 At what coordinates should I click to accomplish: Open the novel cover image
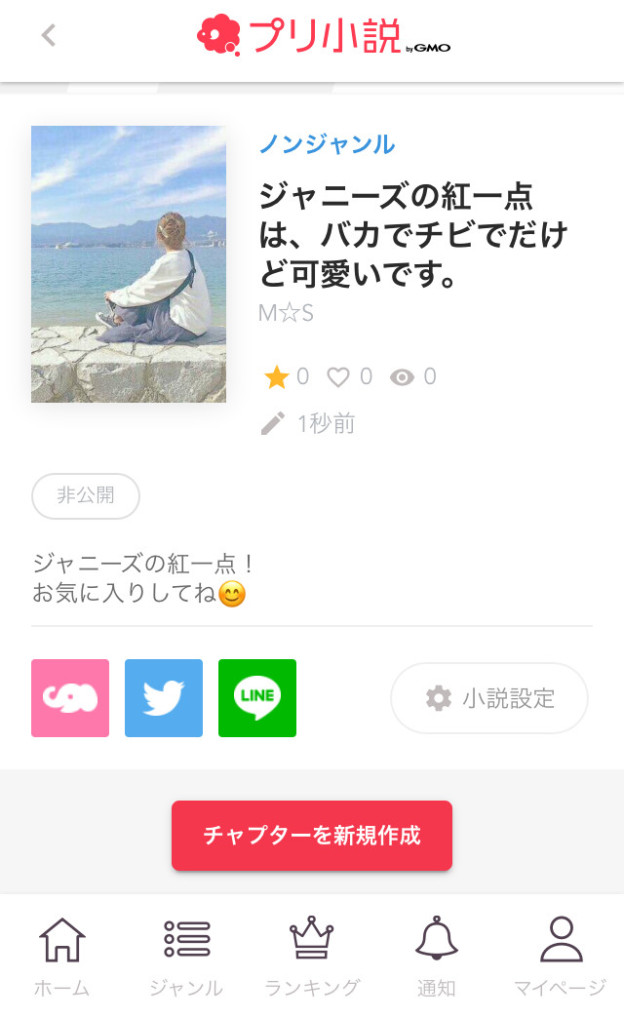(128, 264)
